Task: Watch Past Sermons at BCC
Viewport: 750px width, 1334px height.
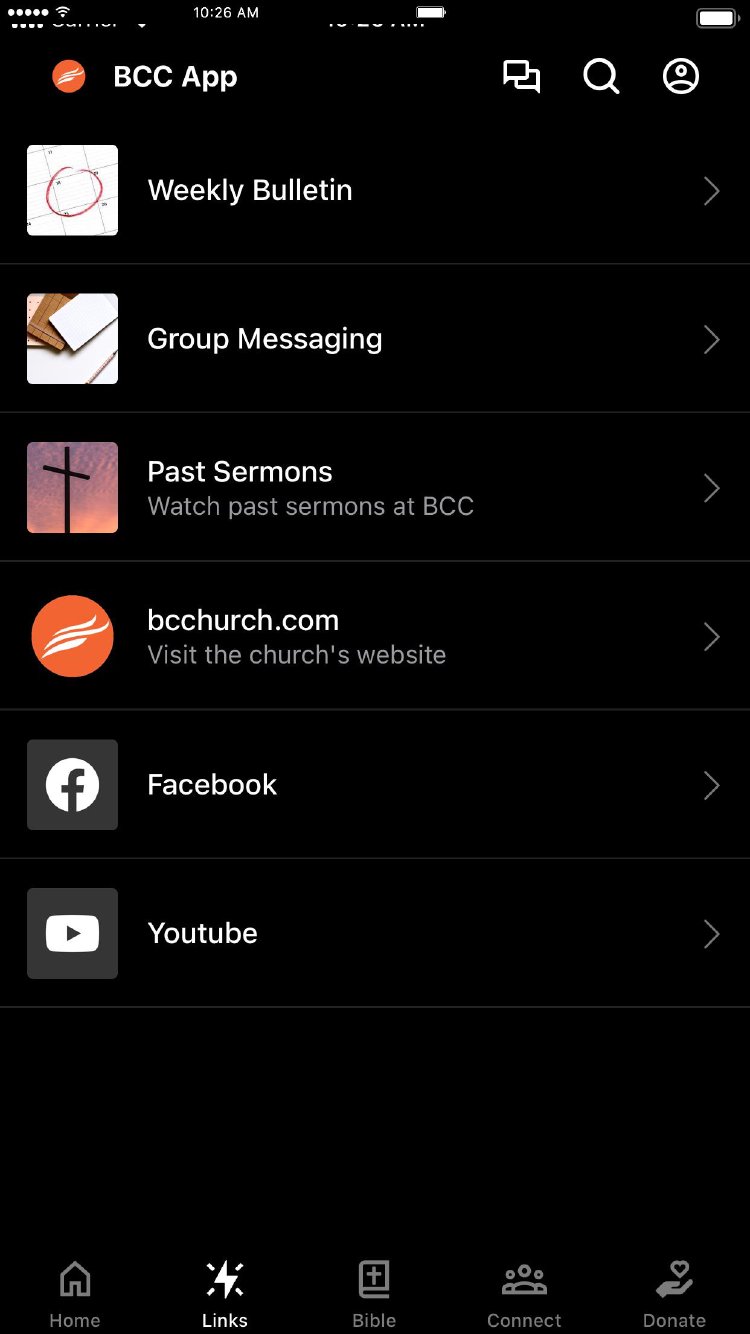Action: click(374, 488)
